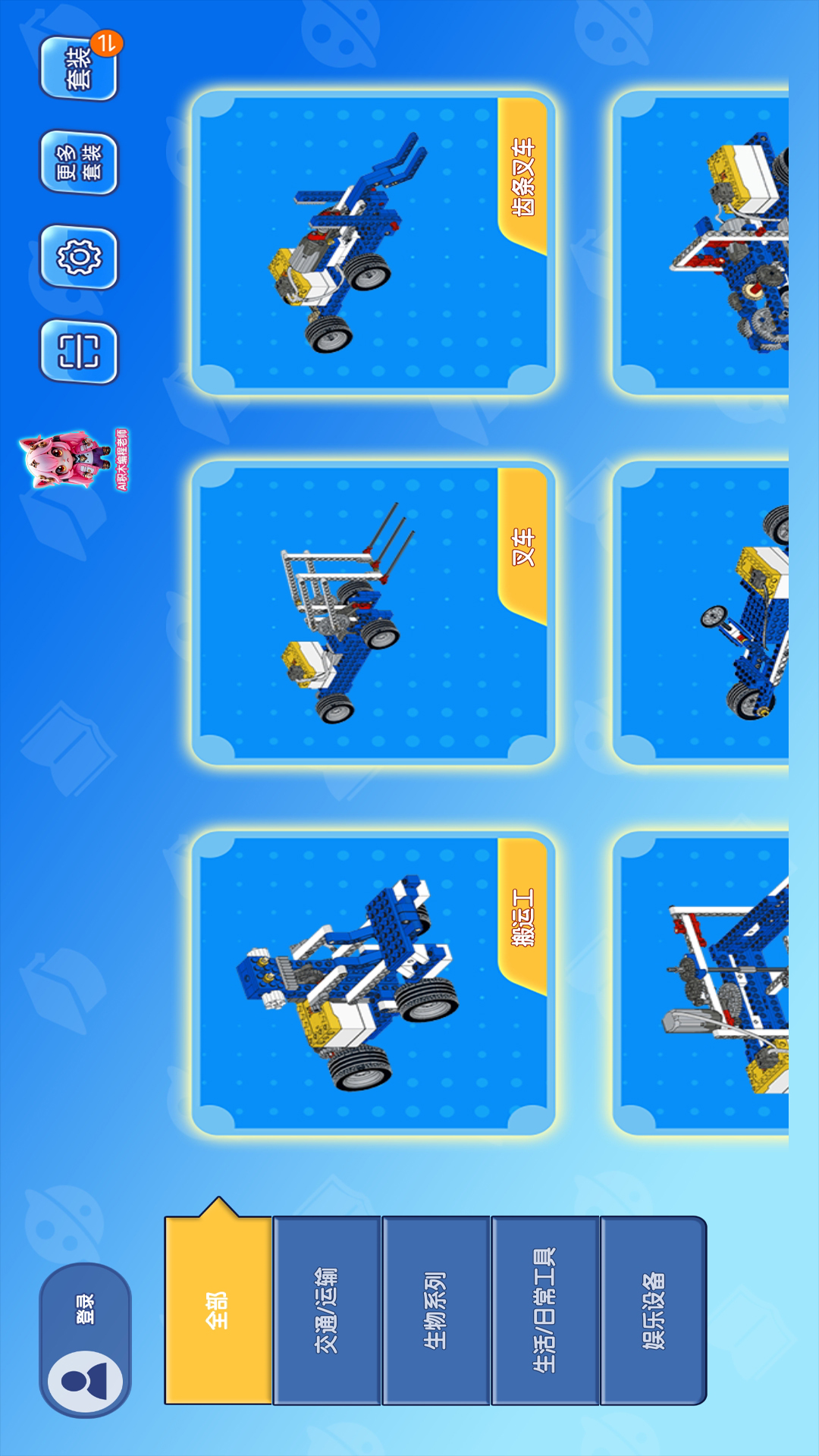This screenshot has height=1456, width=819.
Task: Tap the 登录 login button
Action: (x=85, y=1339)
